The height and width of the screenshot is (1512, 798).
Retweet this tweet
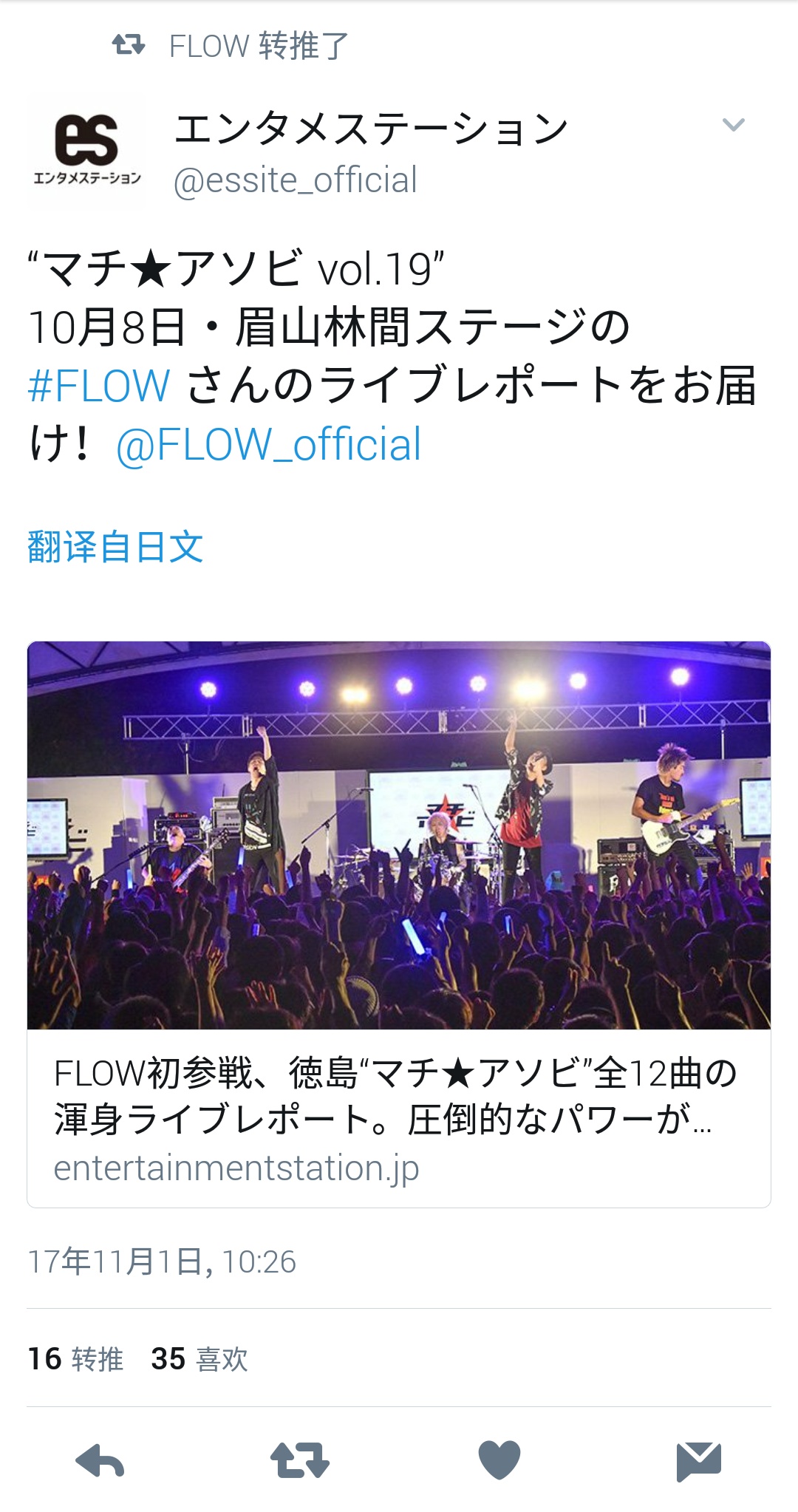pos(300,1461)
